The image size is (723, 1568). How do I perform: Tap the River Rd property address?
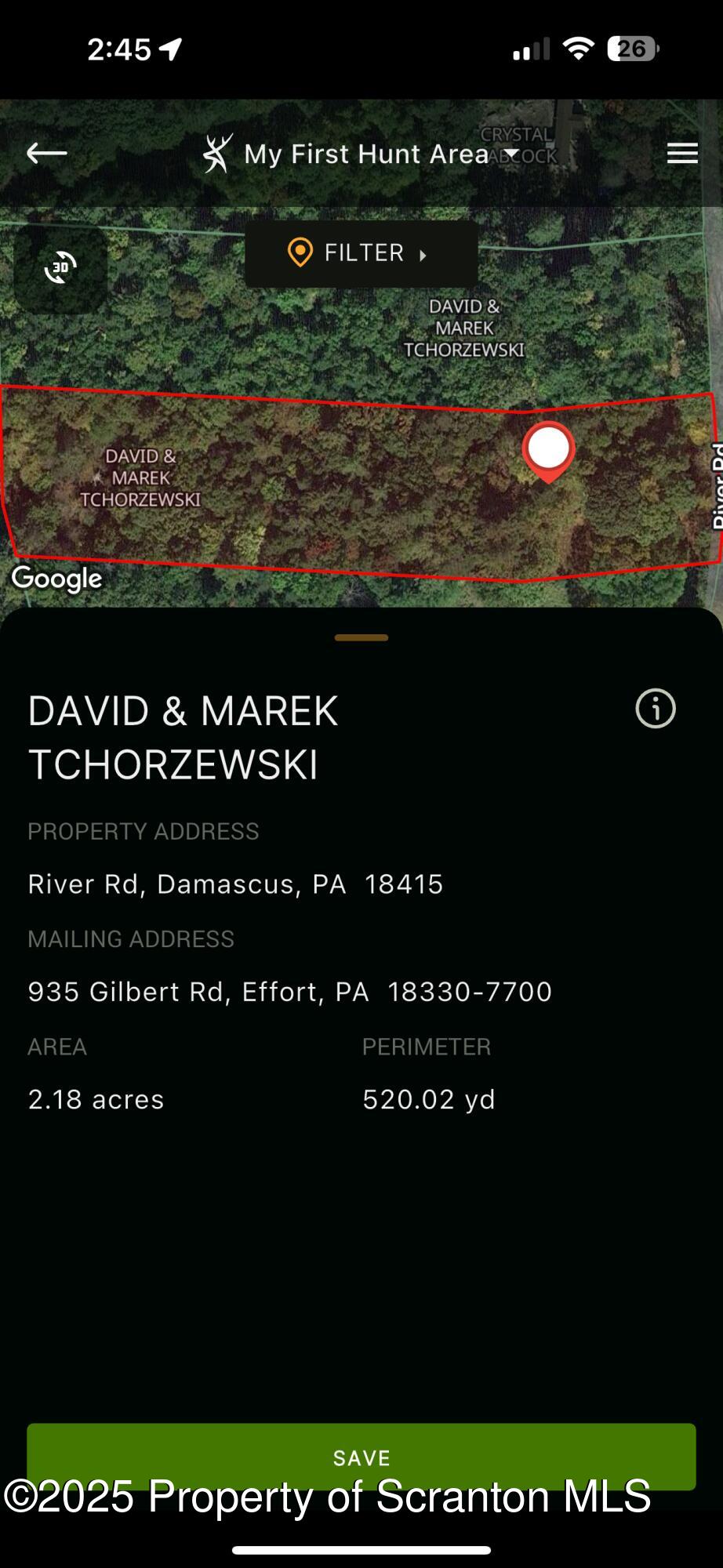(235, 884)
